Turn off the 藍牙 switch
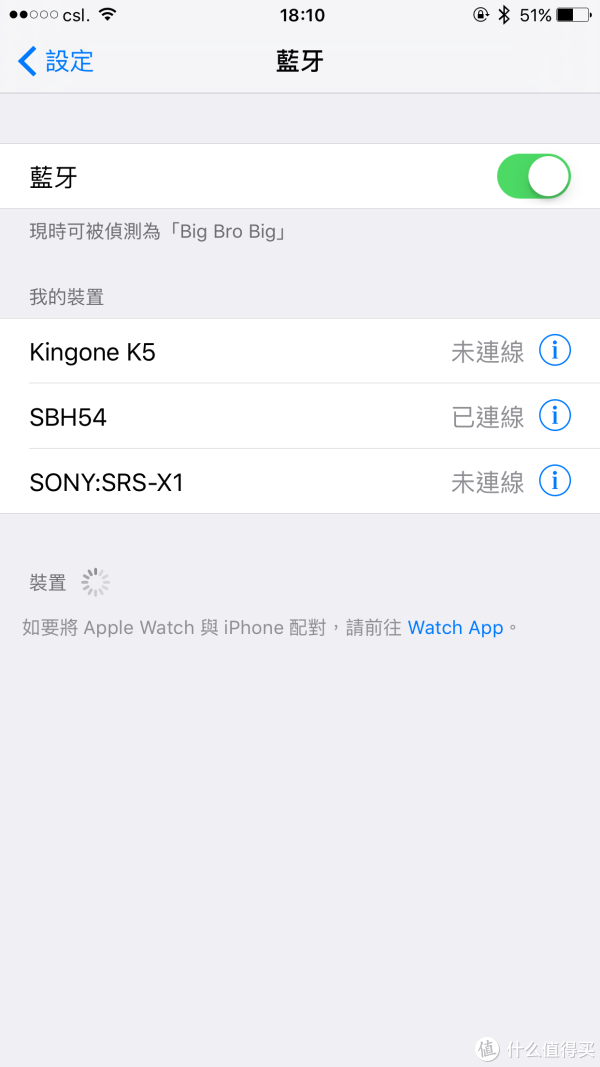This screenshot has width=600, height=1067. 534,176
